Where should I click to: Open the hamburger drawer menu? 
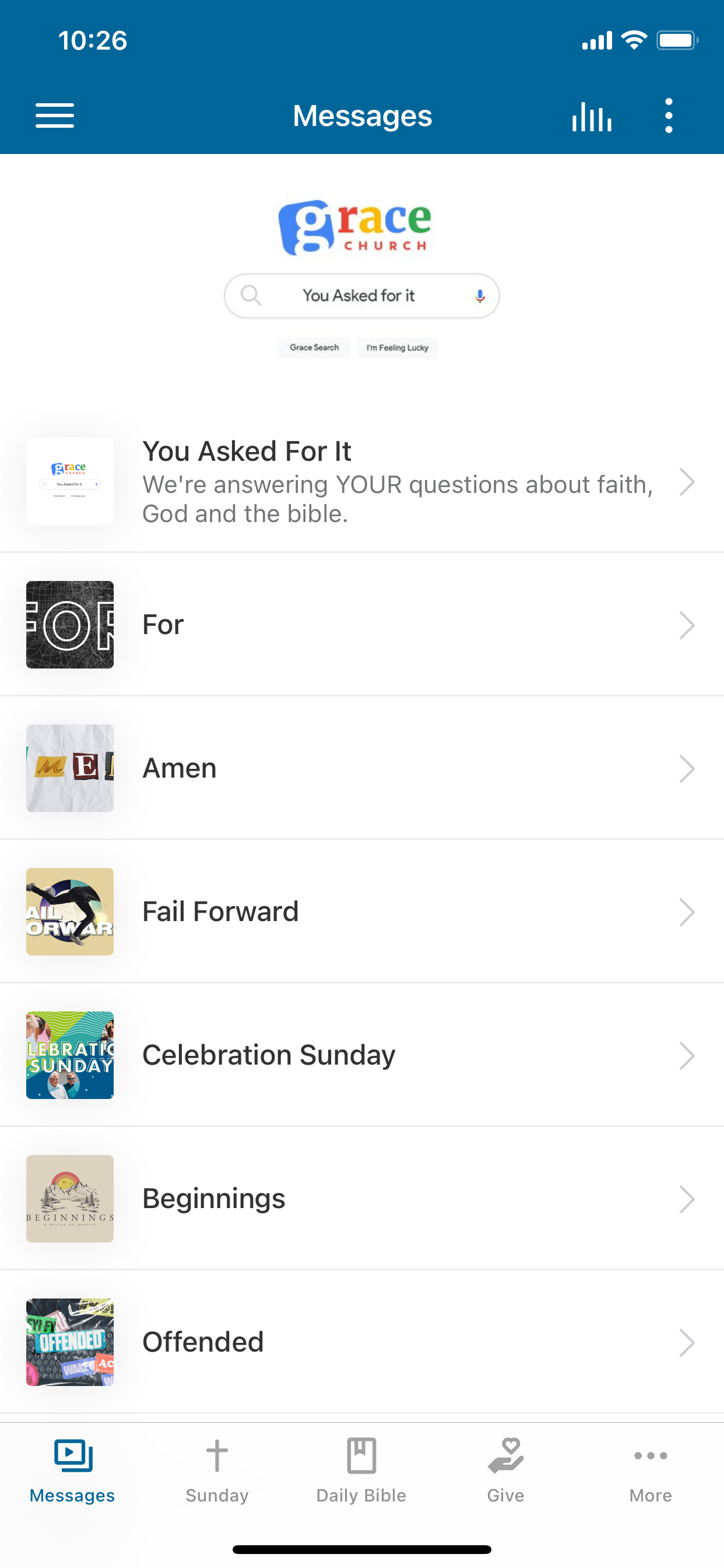tap(55, 116)
